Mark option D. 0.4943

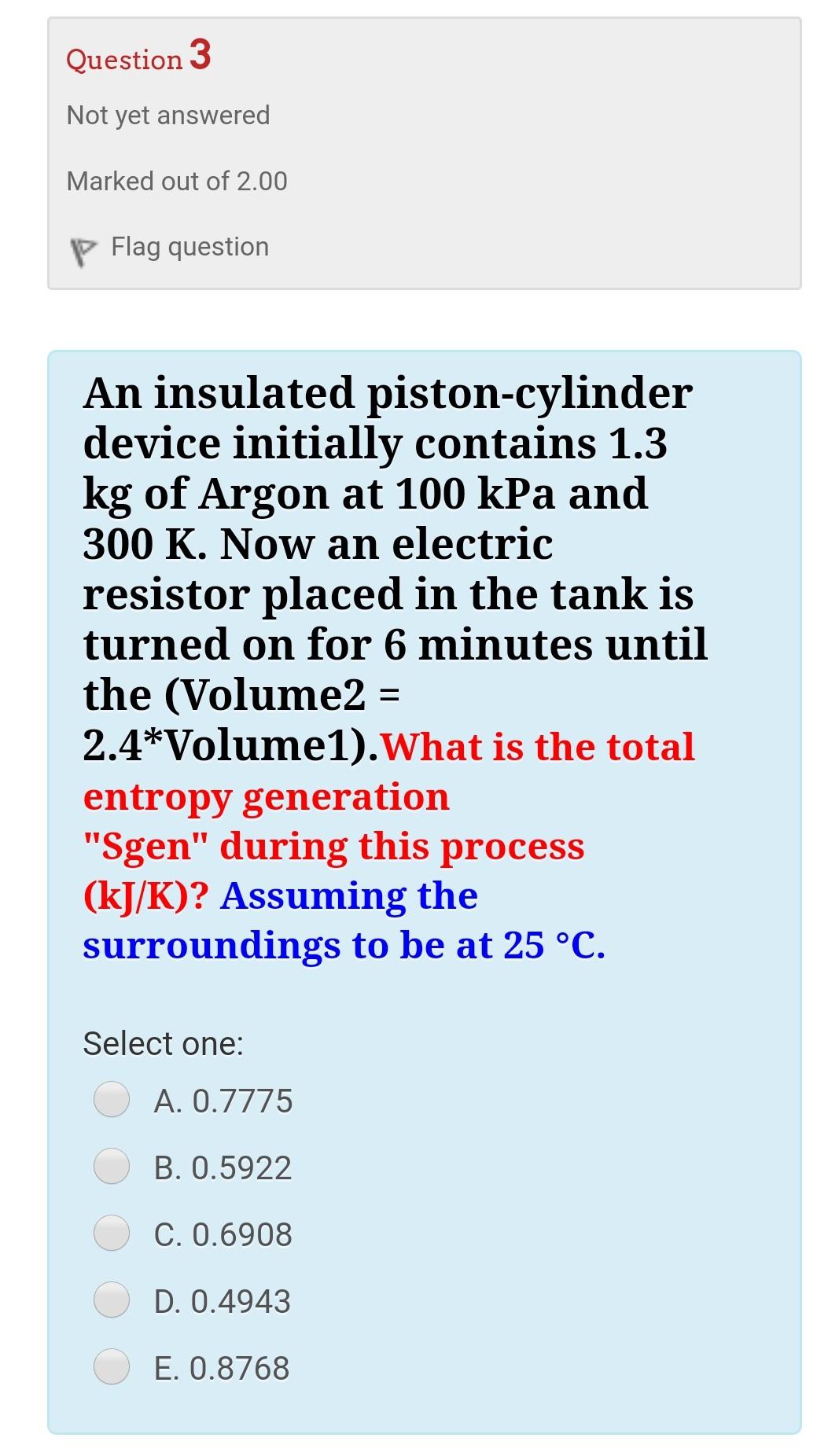point(112,1300)
